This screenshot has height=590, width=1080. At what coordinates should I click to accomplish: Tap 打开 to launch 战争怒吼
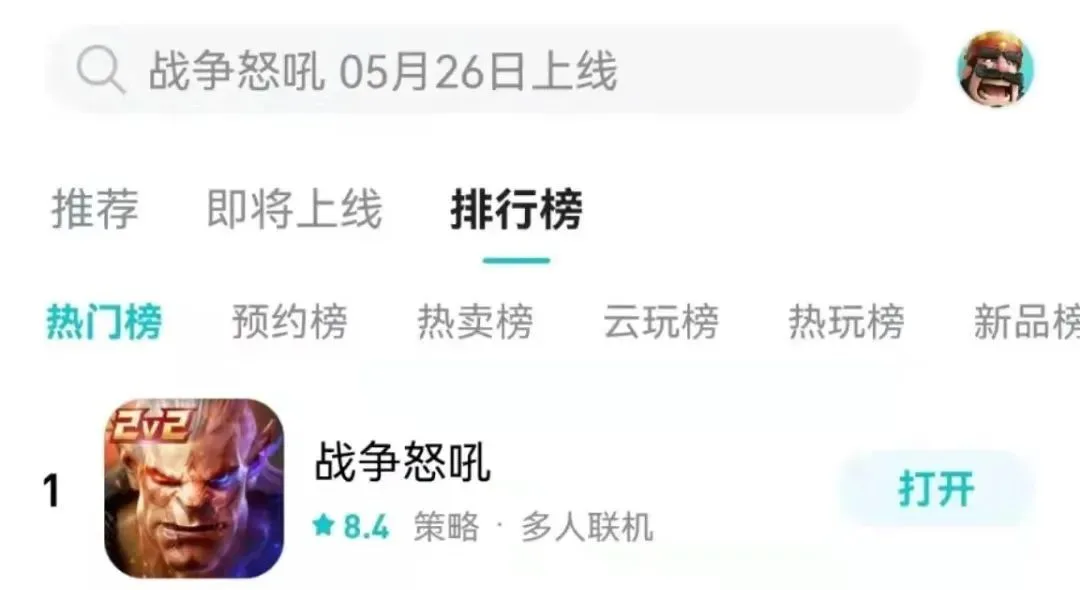tap(936, 489)
